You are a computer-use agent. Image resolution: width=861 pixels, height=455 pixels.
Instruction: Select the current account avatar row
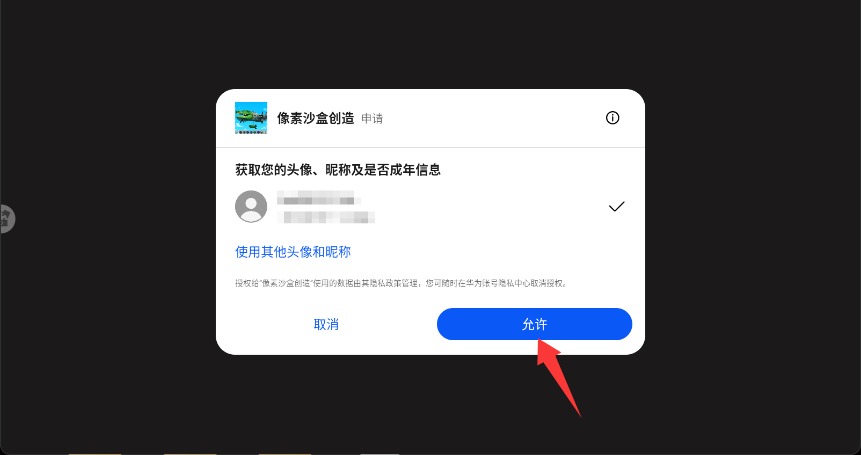pyautogui.click(x=430, y=207)
